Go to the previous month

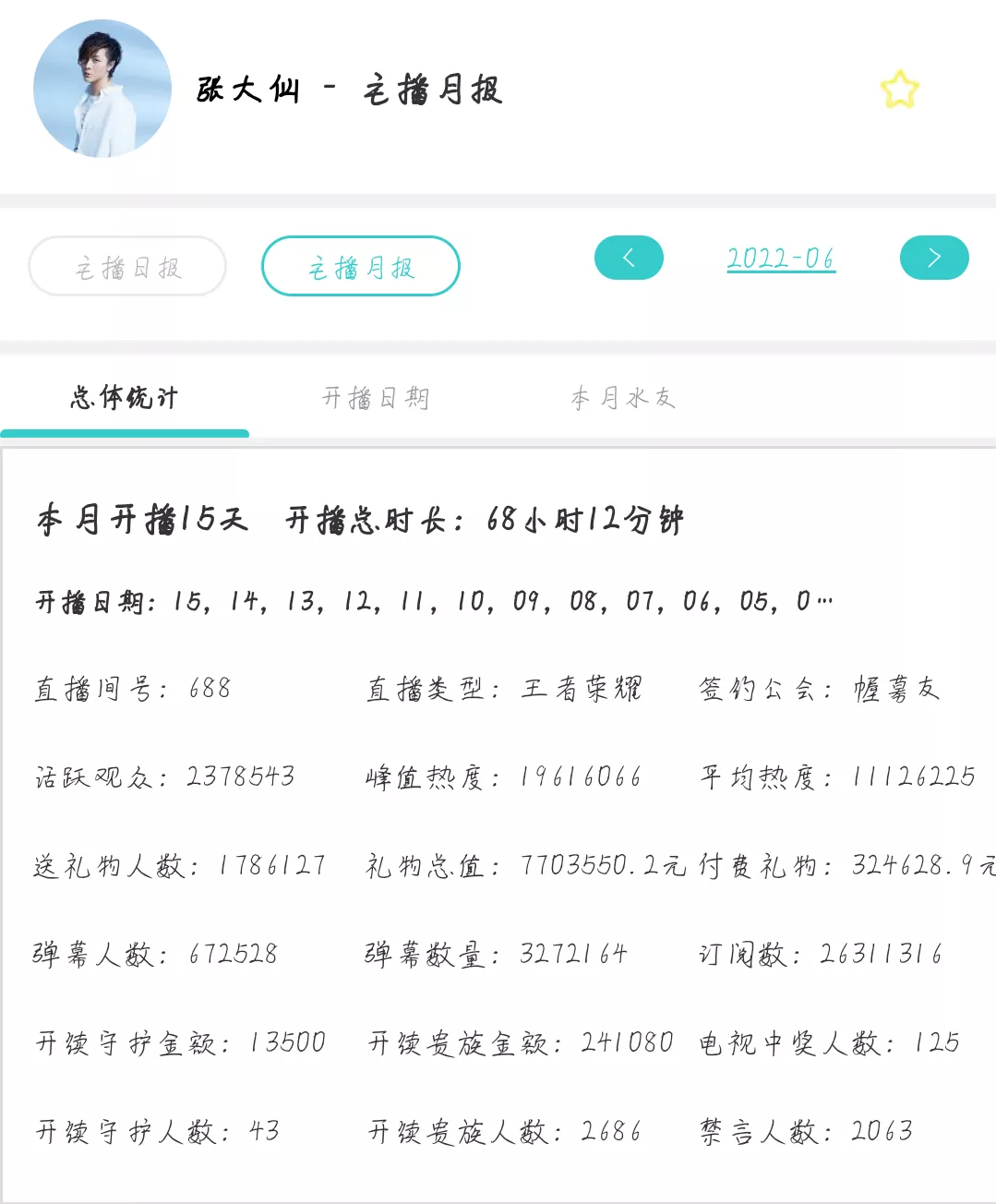click(x=629, y=258)
